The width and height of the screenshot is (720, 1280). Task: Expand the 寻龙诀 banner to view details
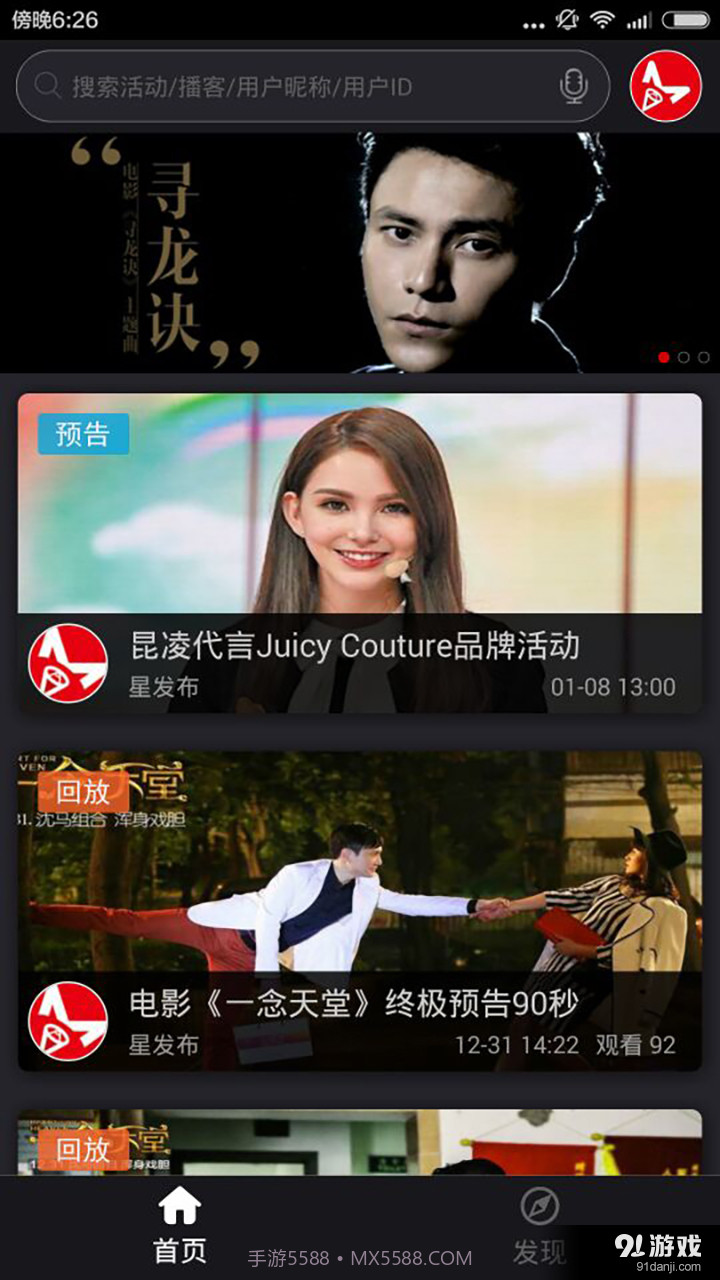pyautogui.click(x=360, y=250)
